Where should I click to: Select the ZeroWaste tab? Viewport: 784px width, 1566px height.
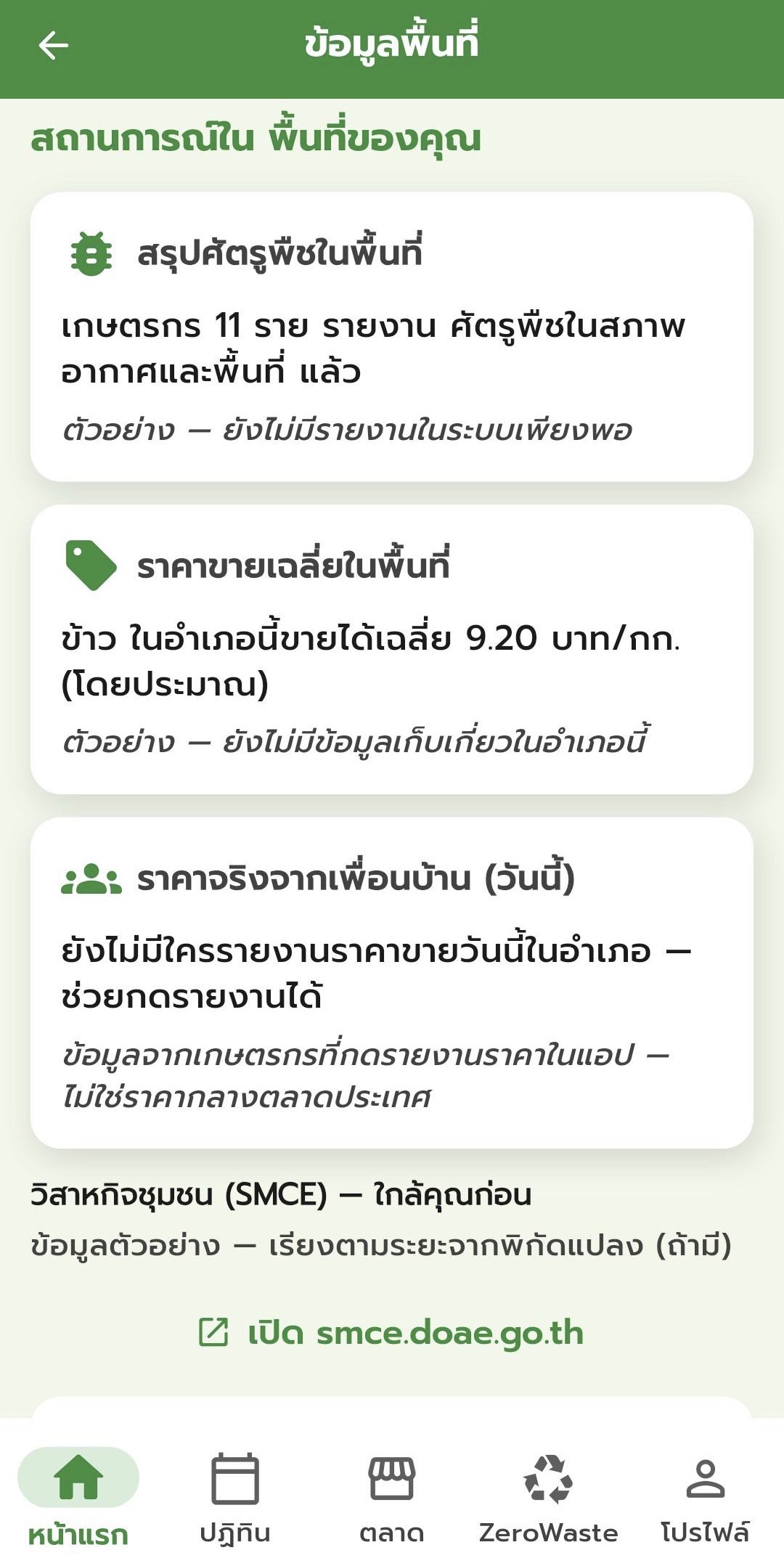(x=548, y=1498)
